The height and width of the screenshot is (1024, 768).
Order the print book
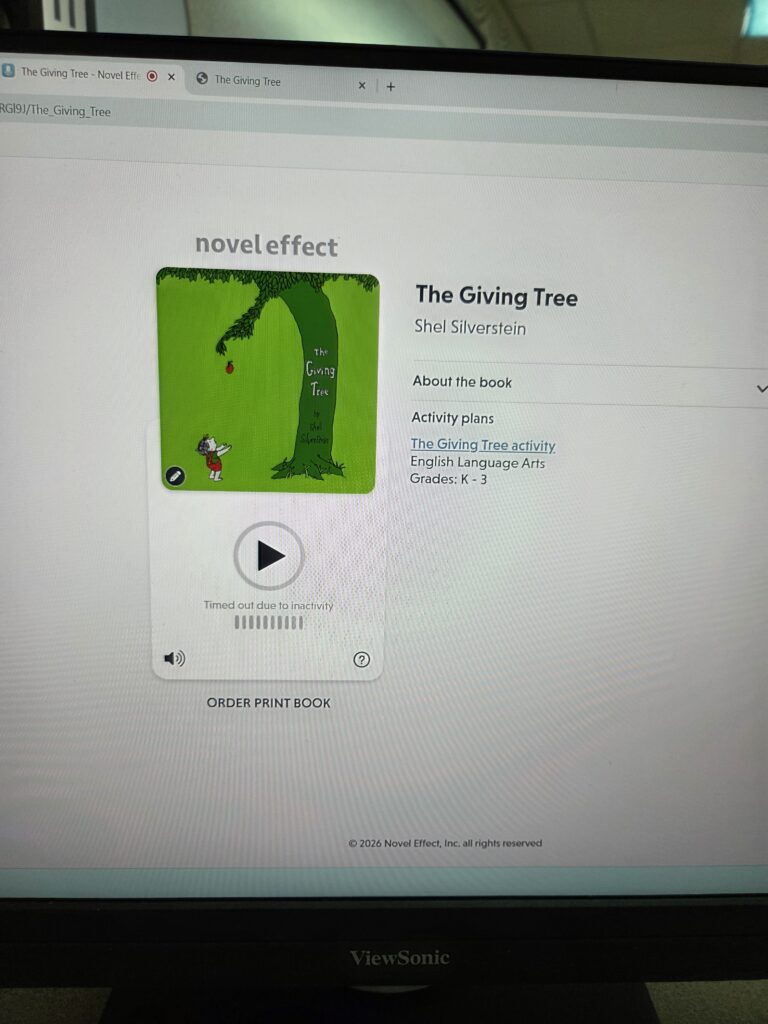(268, 703)
